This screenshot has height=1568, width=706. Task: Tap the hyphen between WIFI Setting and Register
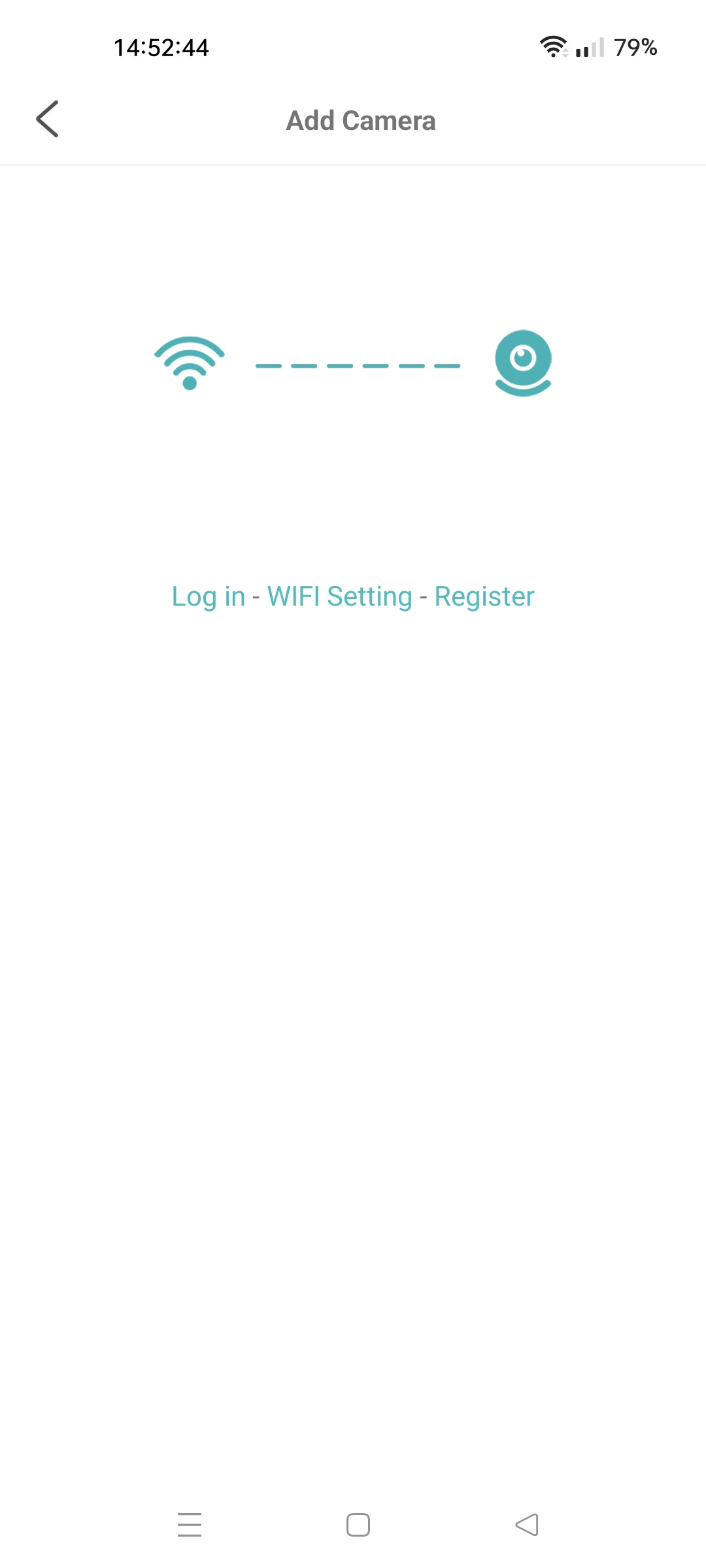click(422, 596)
